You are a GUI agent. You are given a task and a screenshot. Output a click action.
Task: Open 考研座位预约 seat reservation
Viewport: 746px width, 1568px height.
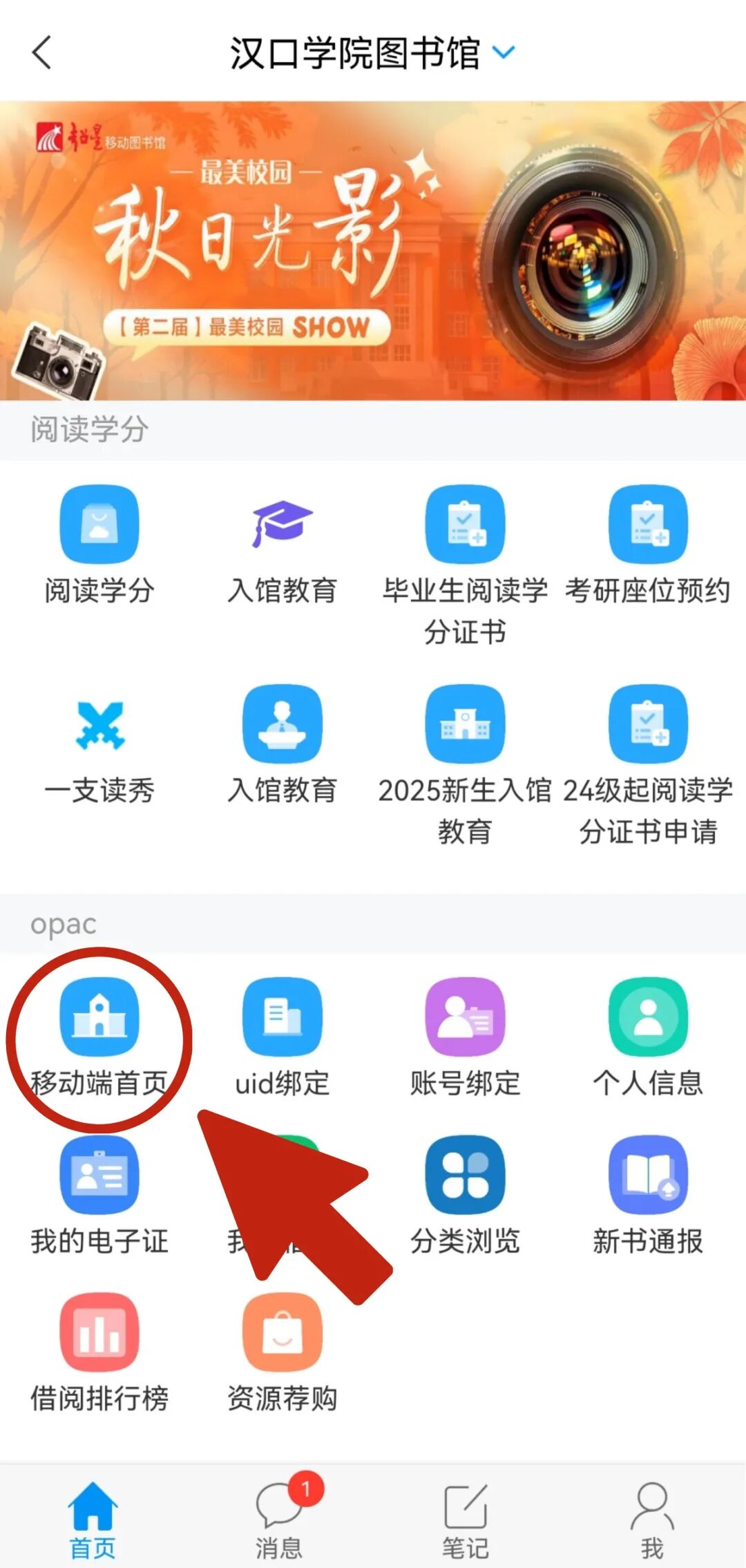[648, 527]
